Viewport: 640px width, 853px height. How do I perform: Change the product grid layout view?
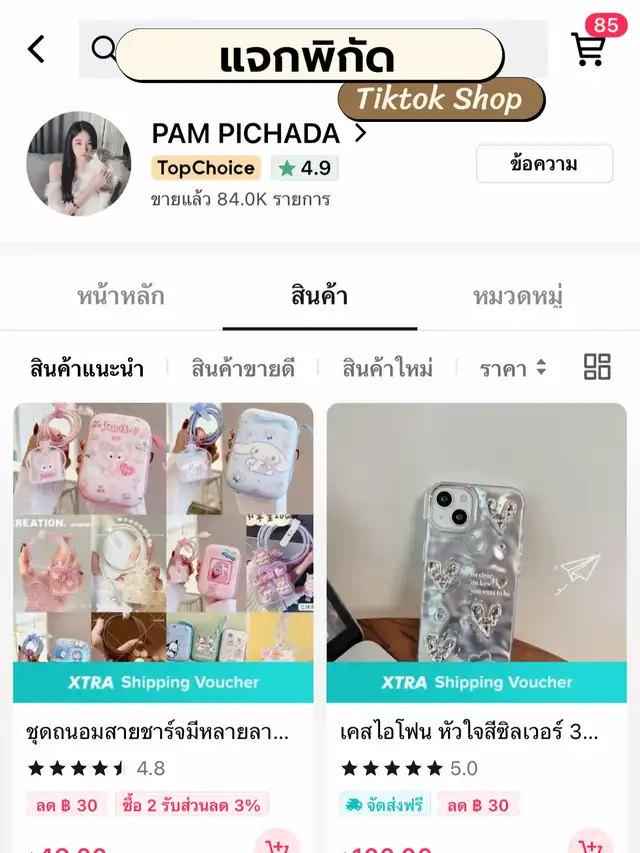(597, 367)
